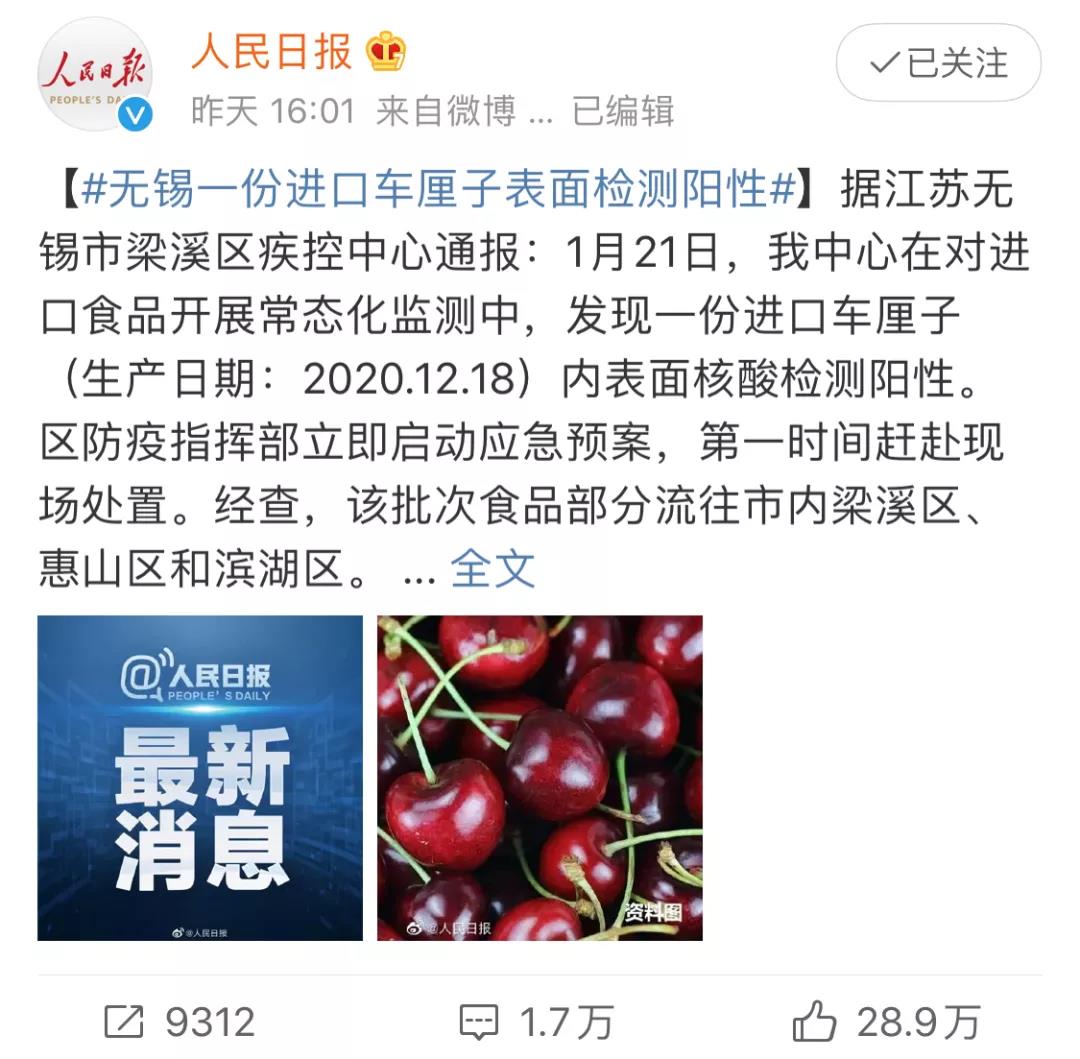Like this post
The width and height of the screenshot is (1080, 1059).
886,1022
